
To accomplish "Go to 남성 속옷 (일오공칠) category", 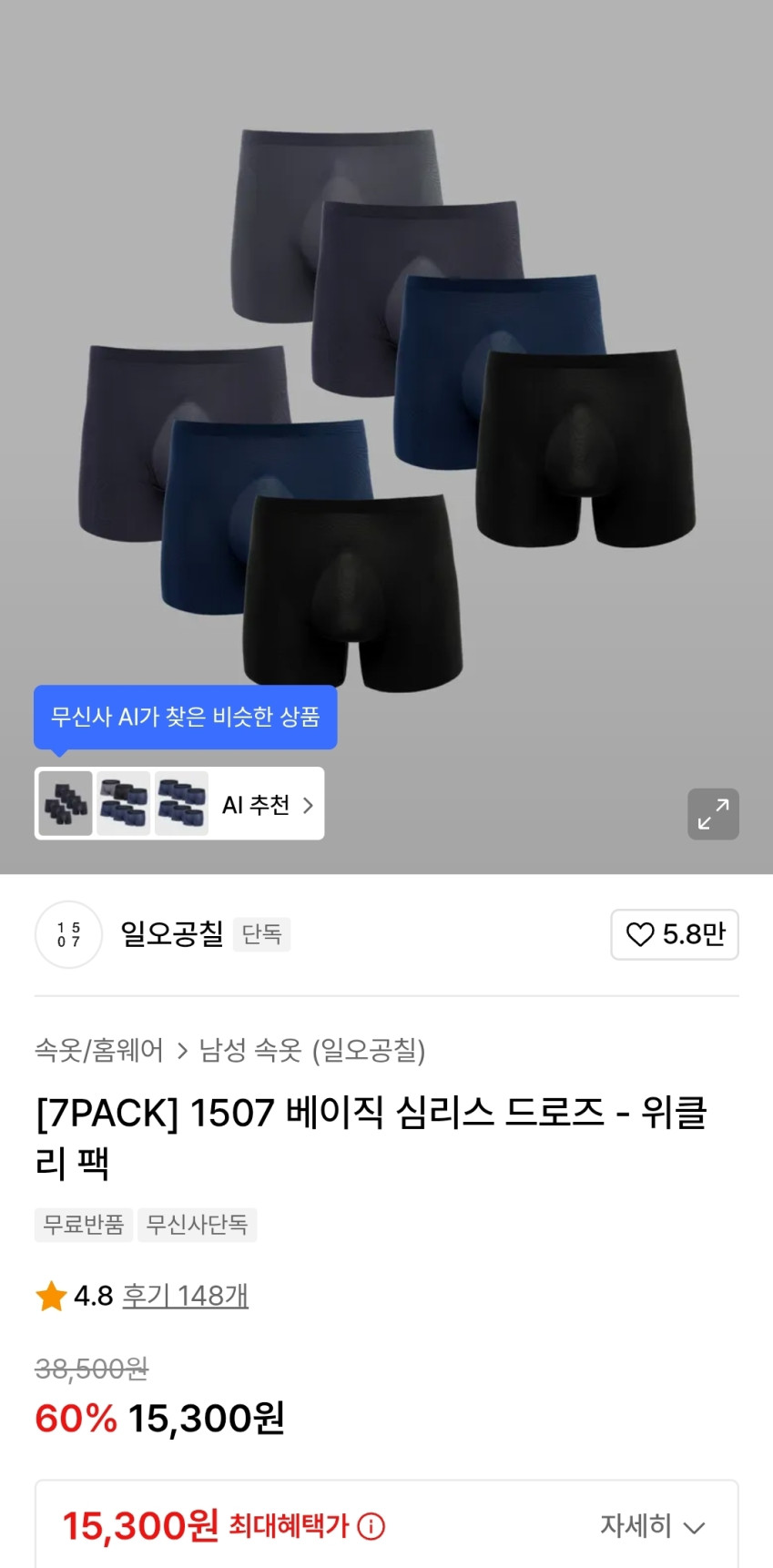I will pos(312,1051).
